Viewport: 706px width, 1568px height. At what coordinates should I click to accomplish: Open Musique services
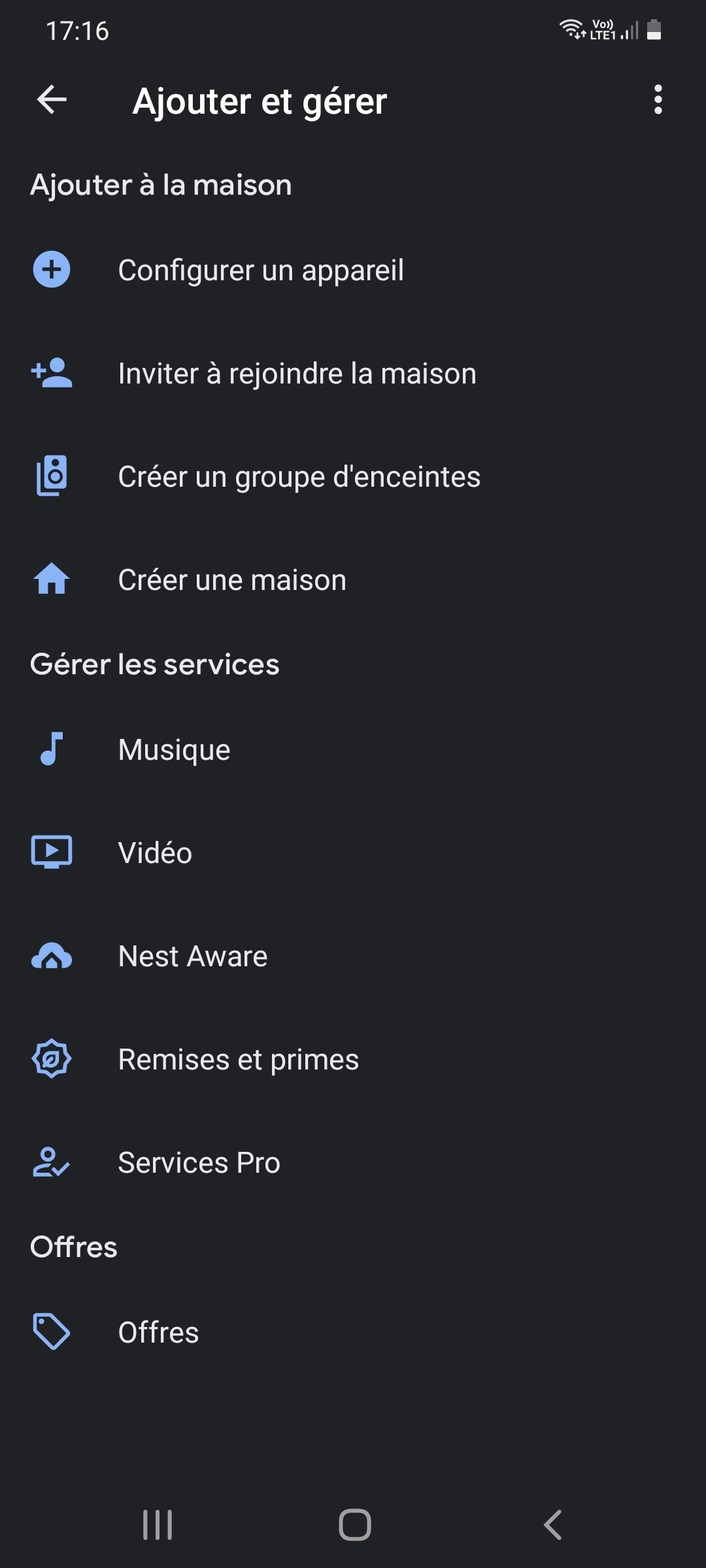[x=353, y=749]
